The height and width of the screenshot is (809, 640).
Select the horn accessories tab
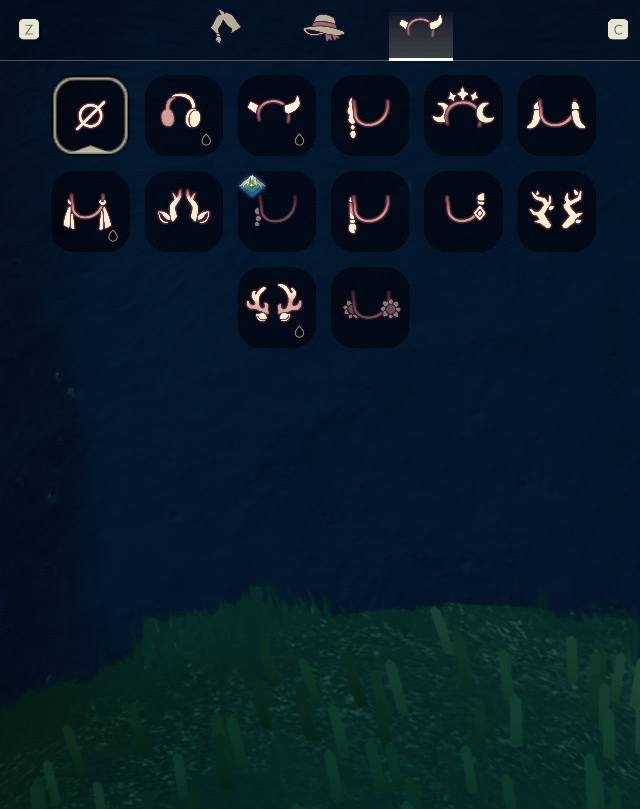point(420,30)
